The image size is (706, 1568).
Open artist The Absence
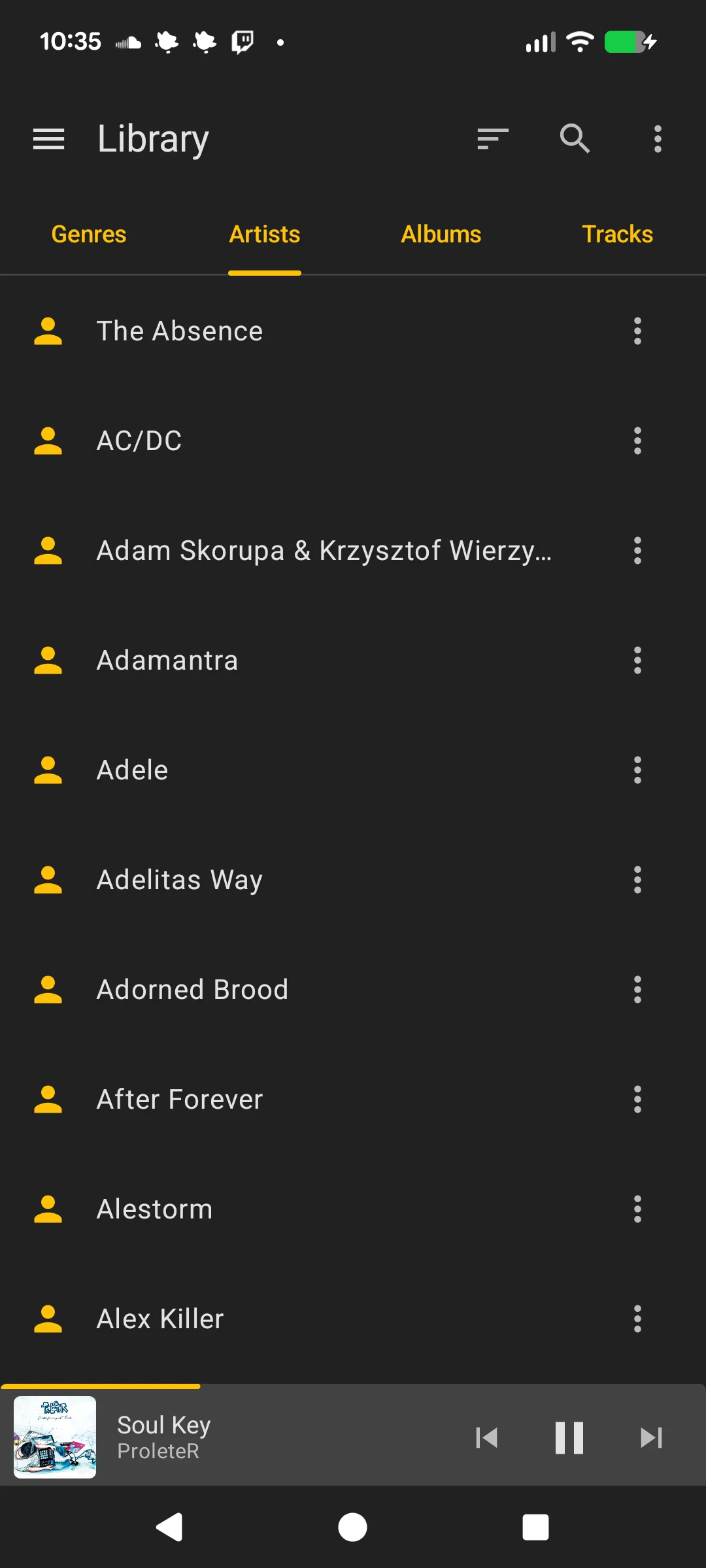click(180, 331)
